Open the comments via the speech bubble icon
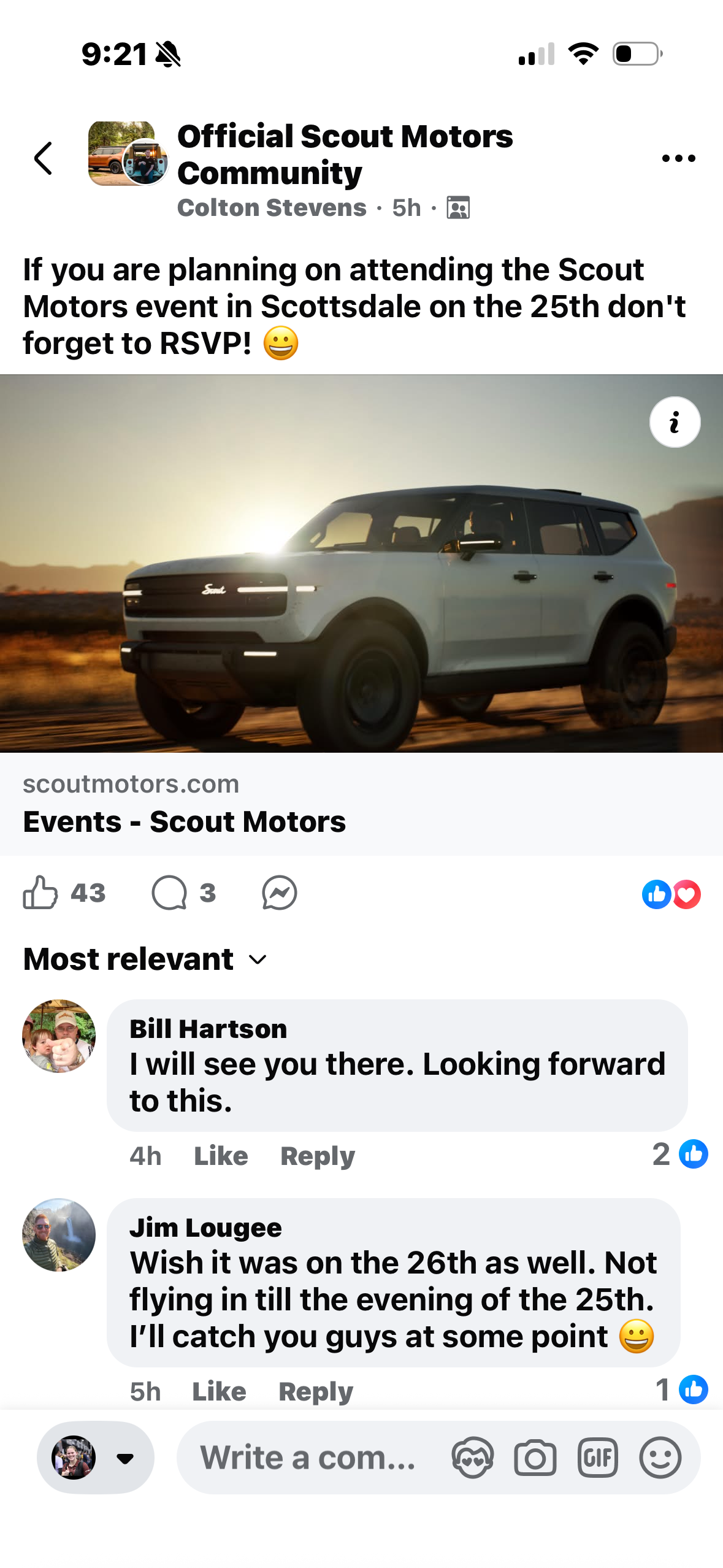The height and width of the screenshot is (1568, 723). pos(169,893)
